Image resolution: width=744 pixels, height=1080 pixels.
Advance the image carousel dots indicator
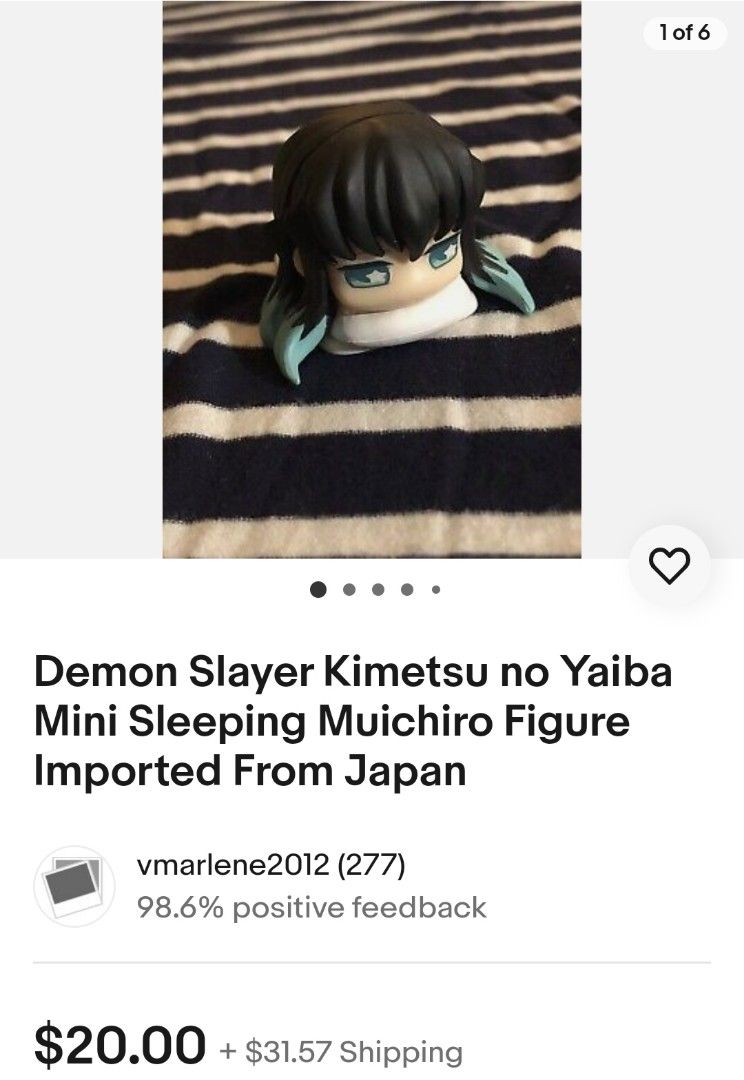(x=378, y=589)
